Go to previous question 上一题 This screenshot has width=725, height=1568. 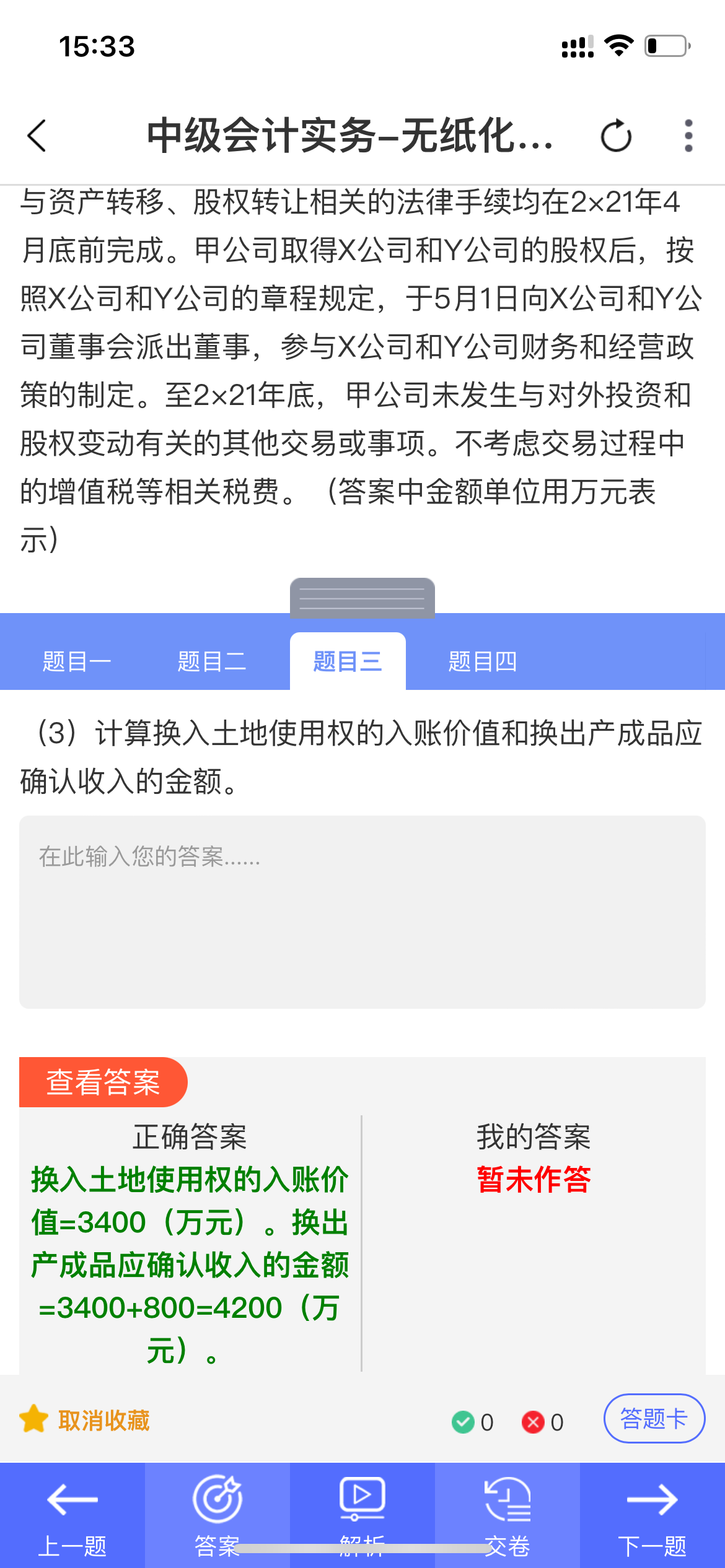72,1515
